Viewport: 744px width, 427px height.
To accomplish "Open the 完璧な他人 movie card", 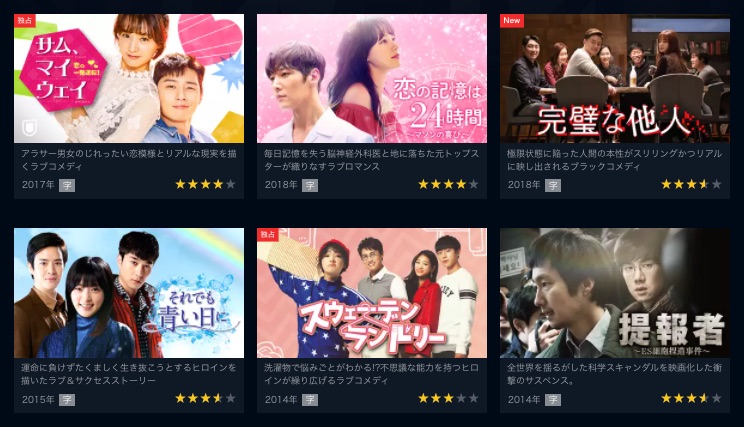I will 614,79.
